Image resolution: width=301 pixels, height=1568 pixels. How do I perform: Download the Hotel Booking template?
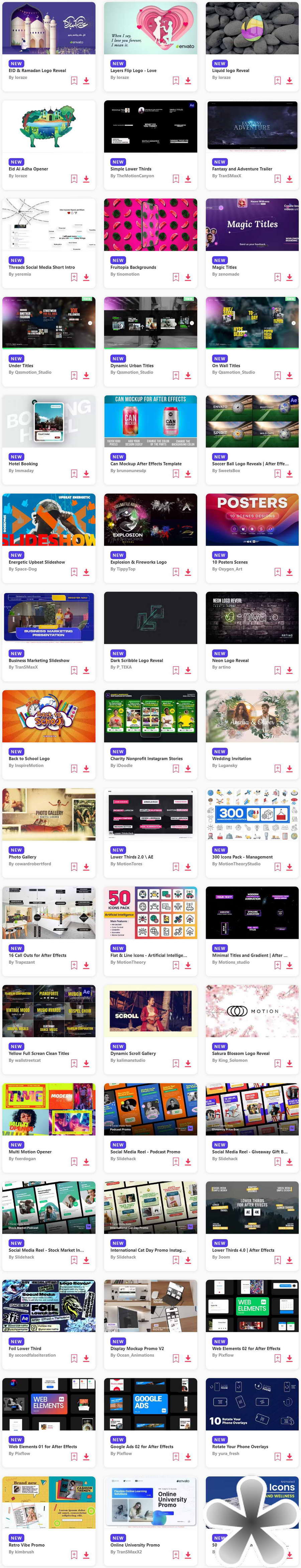click(x=86, y=473)
